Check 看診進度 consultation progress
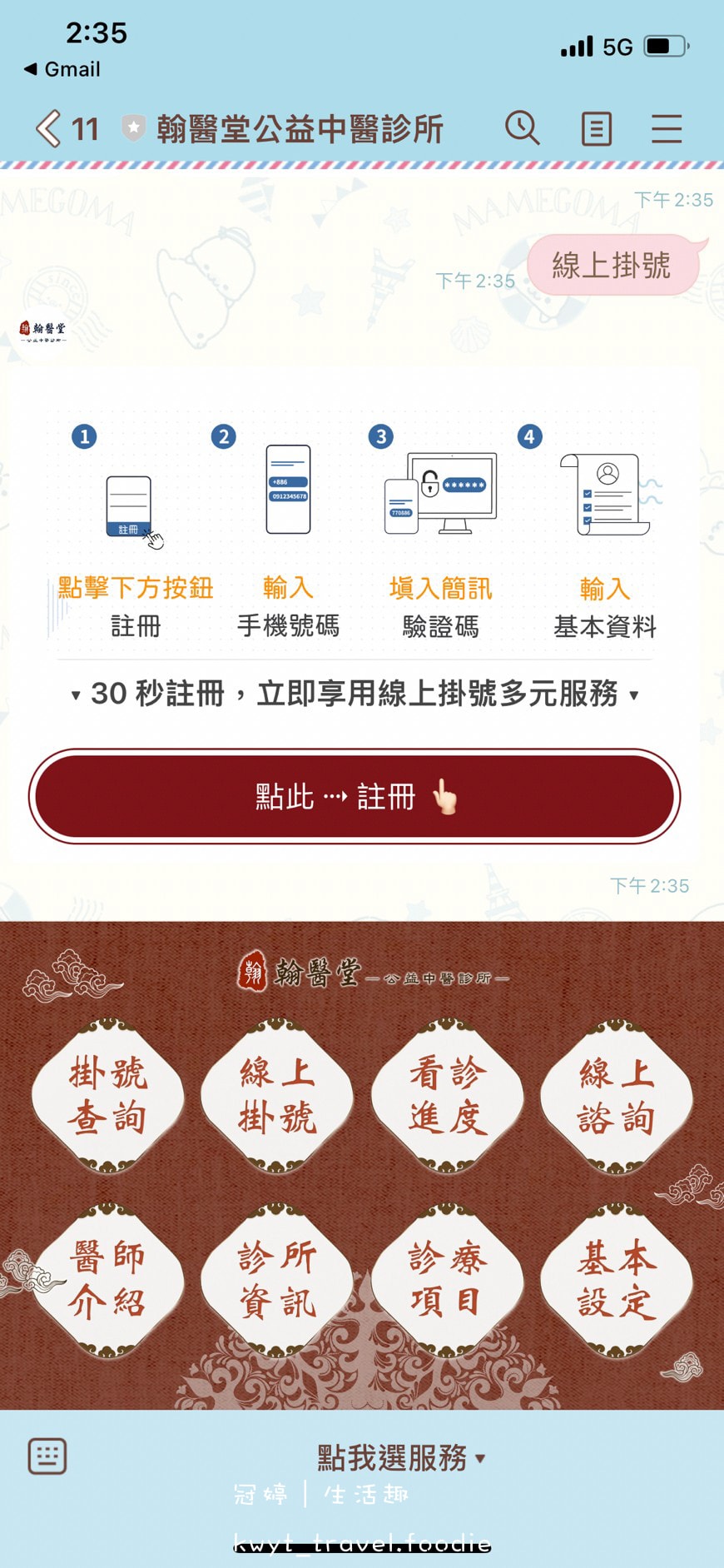The height and width of the screenshot is (1568, 724). [447, 1095]
